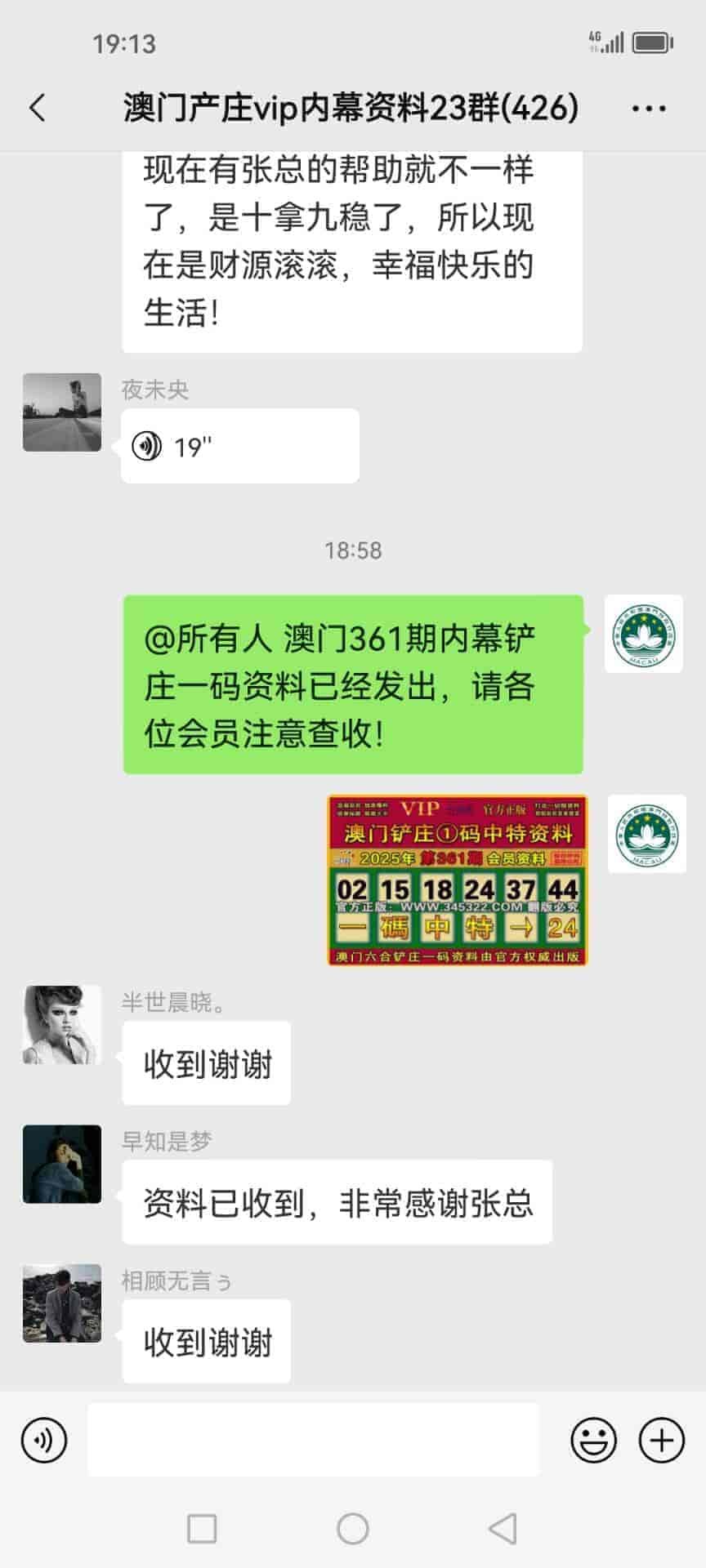
Task: Open the group chat overflow menu
Action: click(x=649, y=108)
